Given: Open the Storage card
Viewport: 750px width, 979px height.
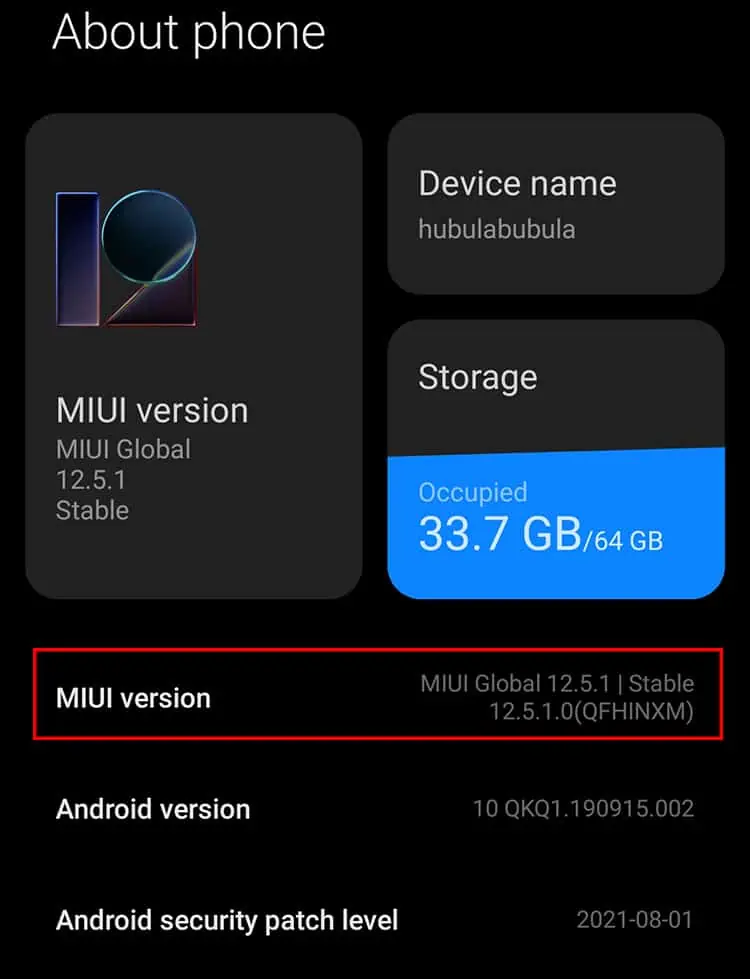Looking at the screenshot, I should pos(555,460).
